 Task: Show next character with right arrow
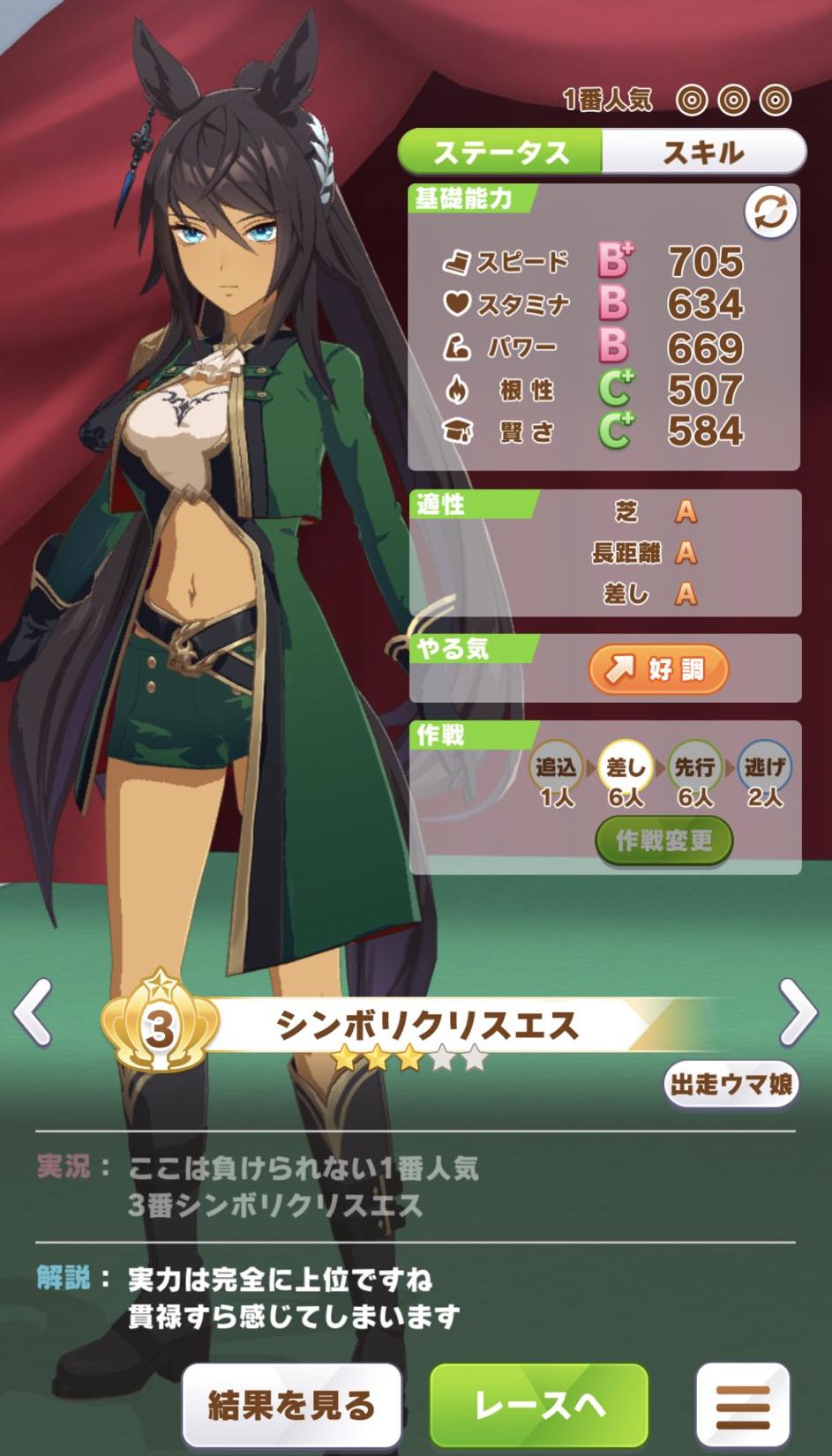pyautogui.click(x=798, y=1013)
